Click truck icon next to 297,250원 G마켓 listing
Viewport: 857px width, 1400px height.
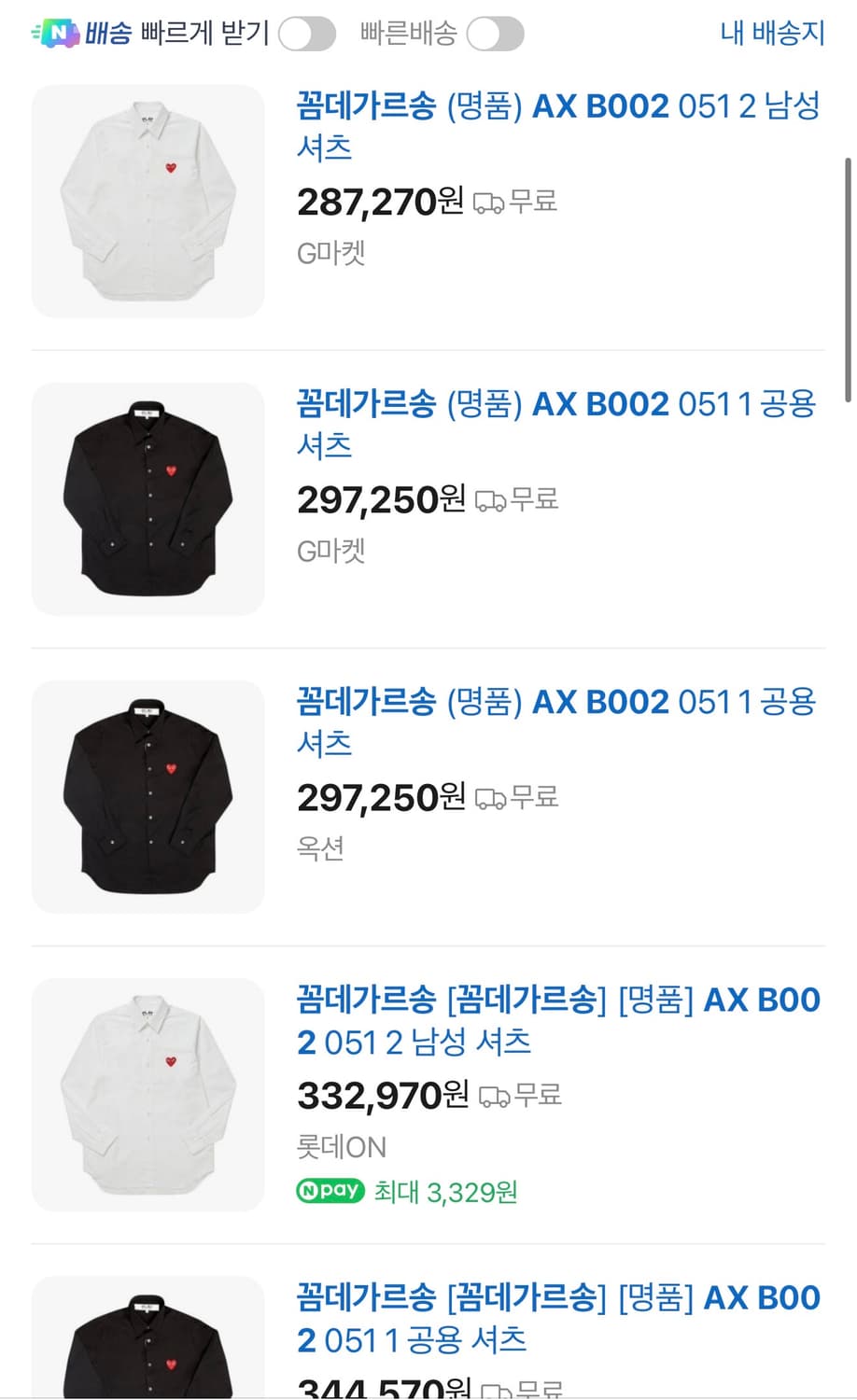click(x=492, y=500)
